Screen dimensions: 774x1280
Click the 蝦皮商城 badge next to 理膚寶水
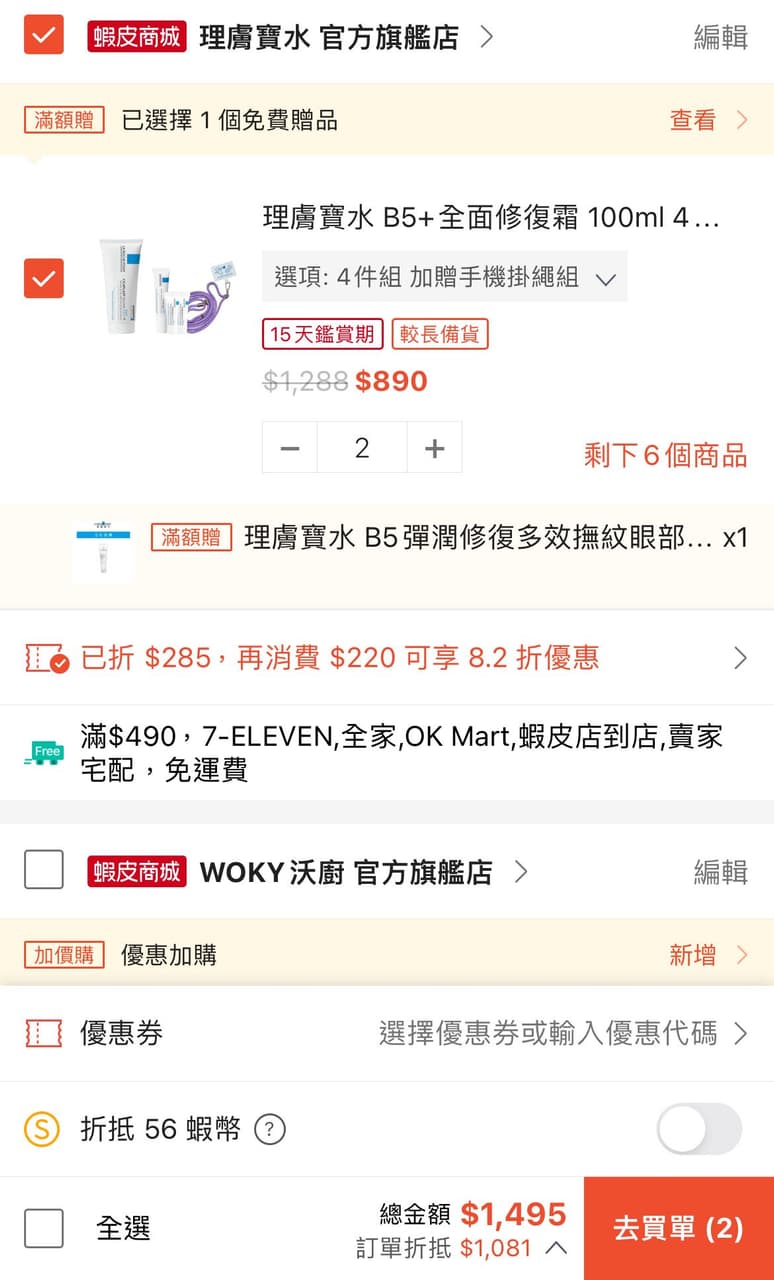136,37
